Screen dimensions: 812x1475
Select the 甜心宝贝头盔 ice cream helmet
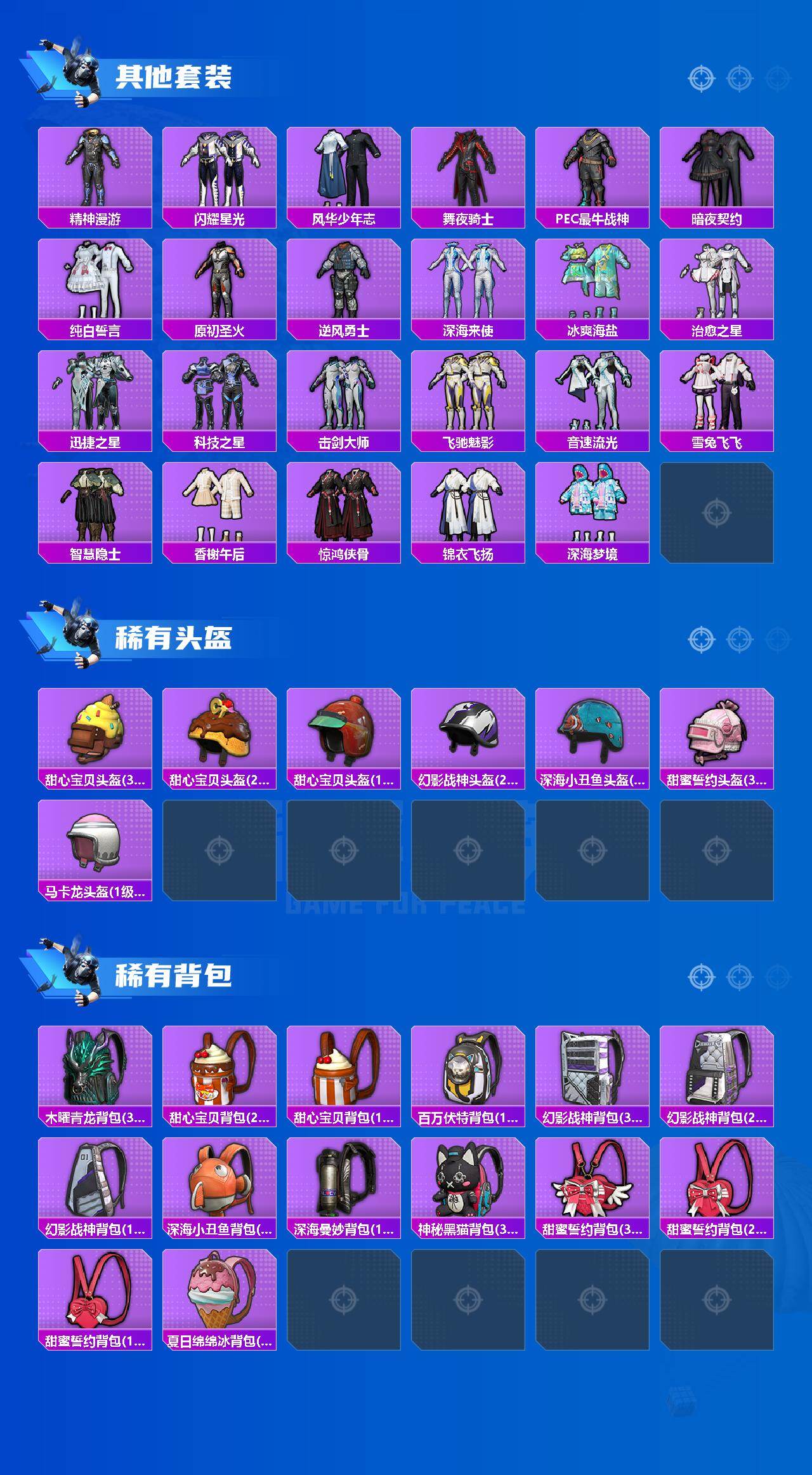(x=94, y=736)
